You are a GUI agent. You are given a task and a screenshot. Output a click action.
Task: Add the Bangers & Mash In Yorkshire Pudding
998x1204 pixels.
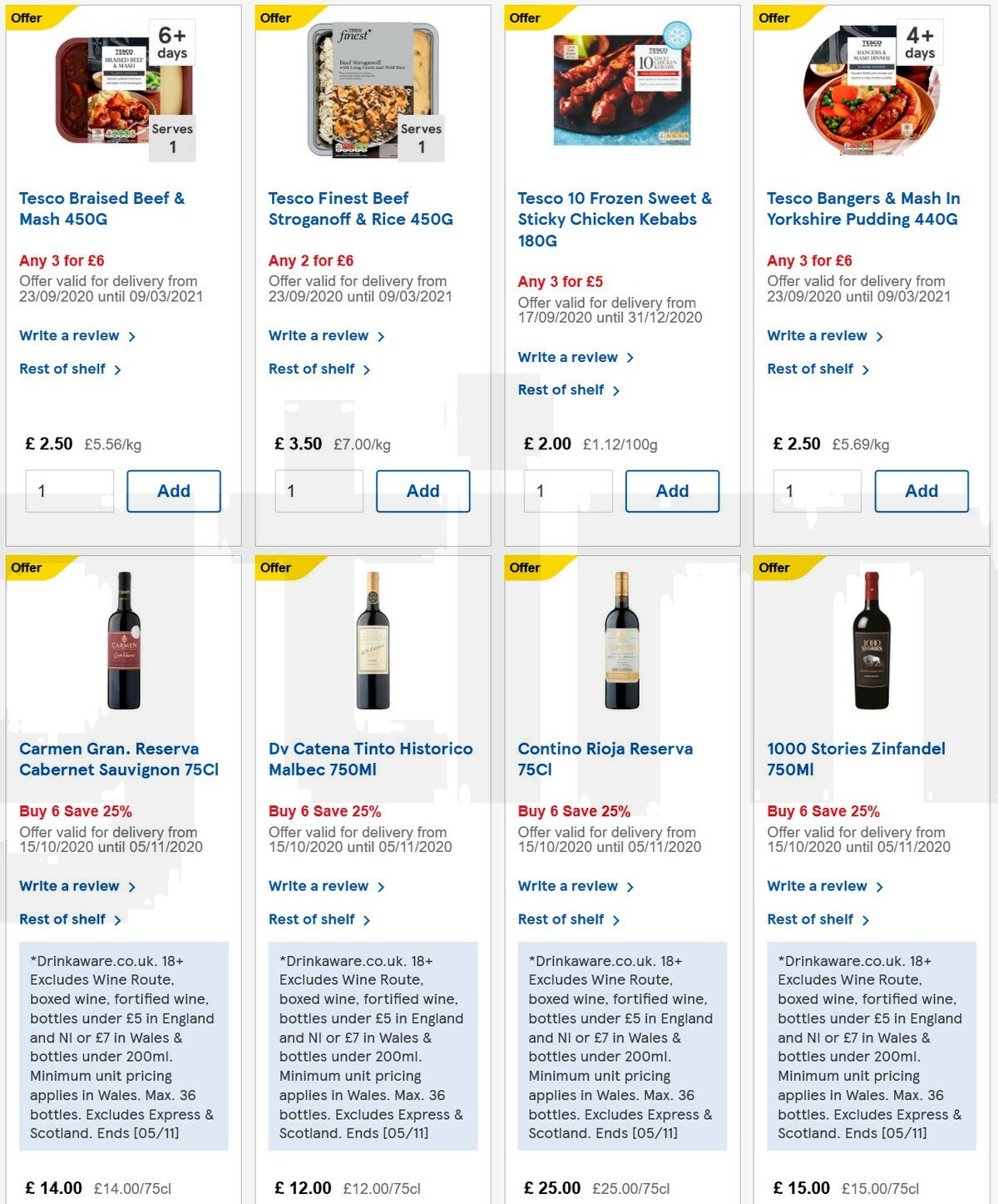pyautogui.click(x=921, y=491)
